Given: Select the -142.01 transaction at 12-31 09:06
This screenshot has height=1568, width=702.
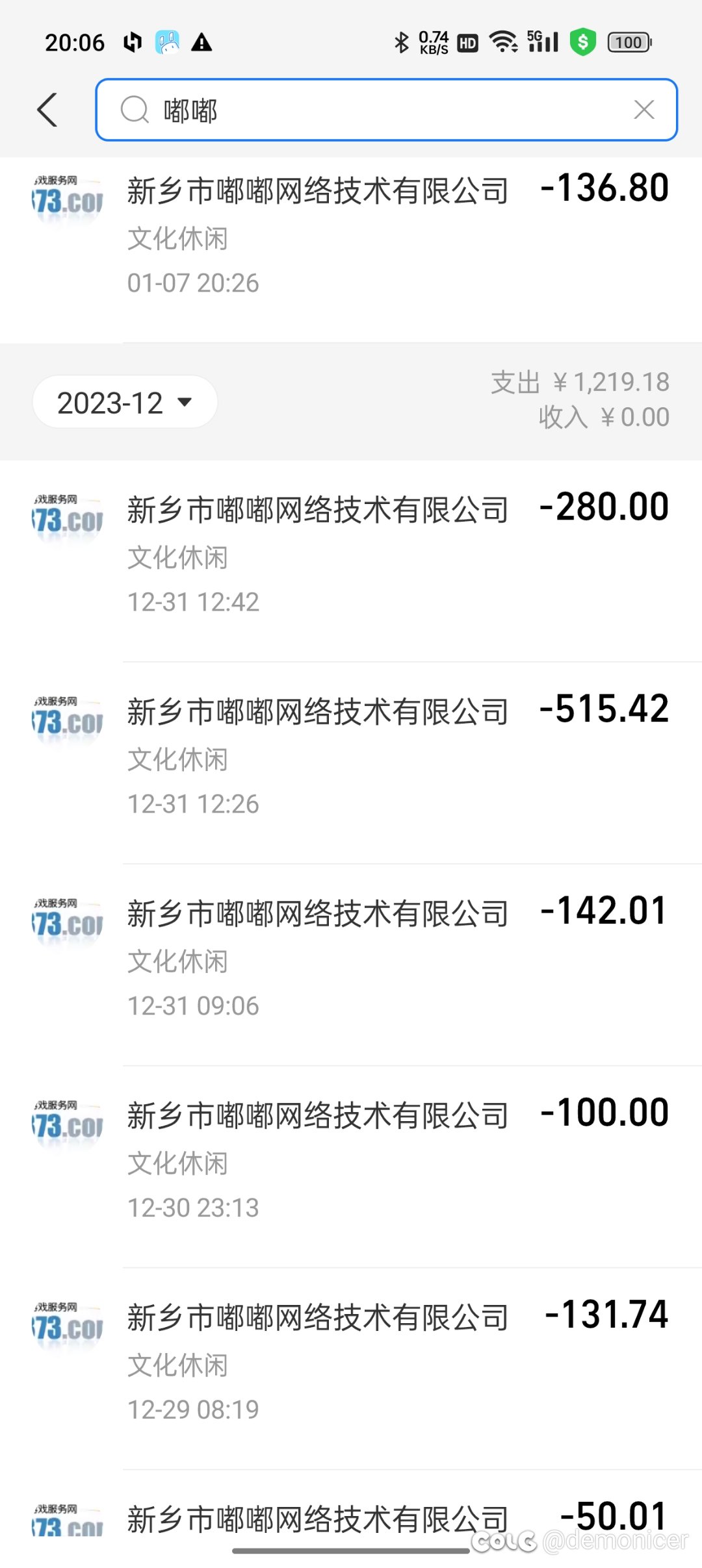Looking at the screenshot, I should (x=351, y=965).
